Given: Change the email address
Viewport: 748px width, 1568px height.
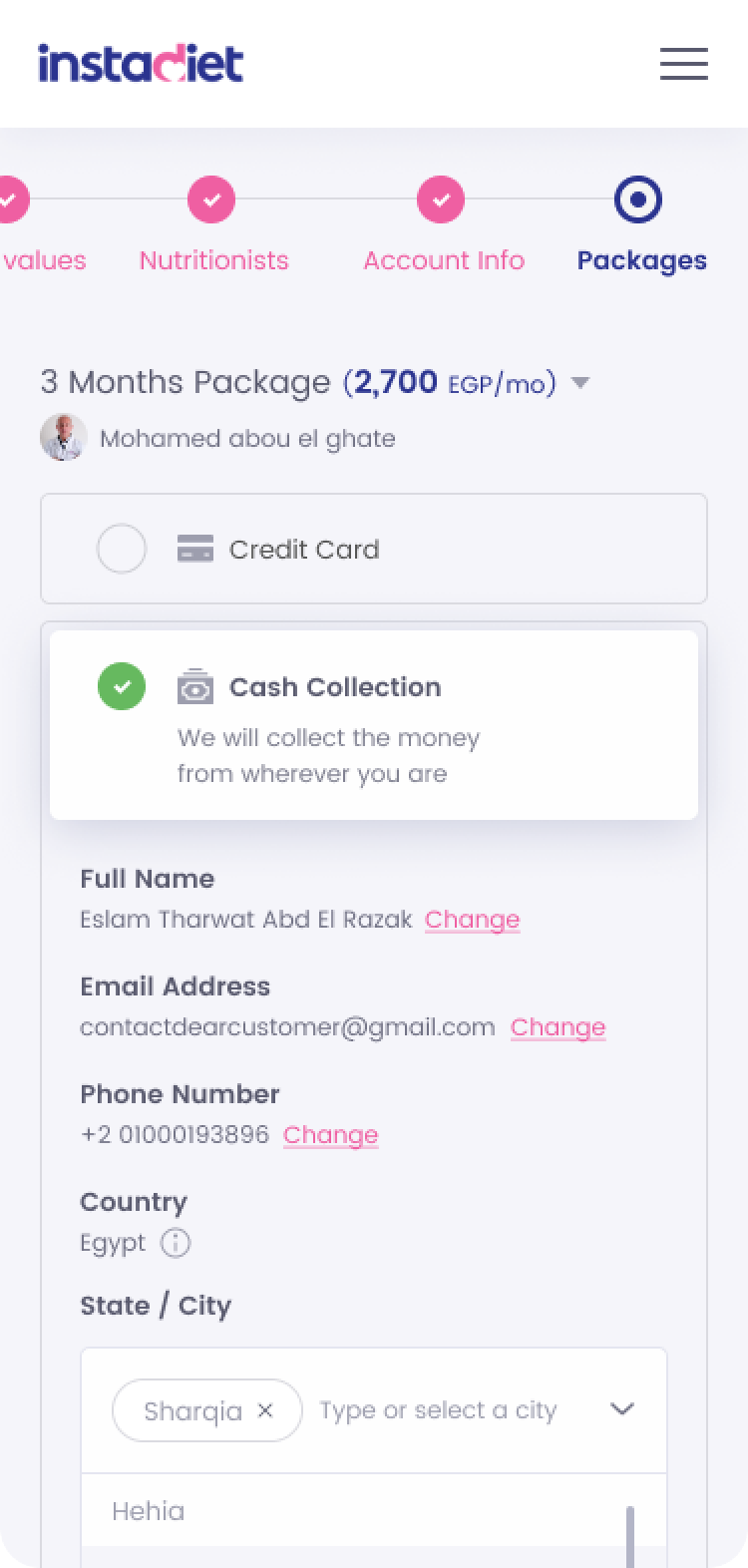Looking at the screenshot, I should [558, 1027].
